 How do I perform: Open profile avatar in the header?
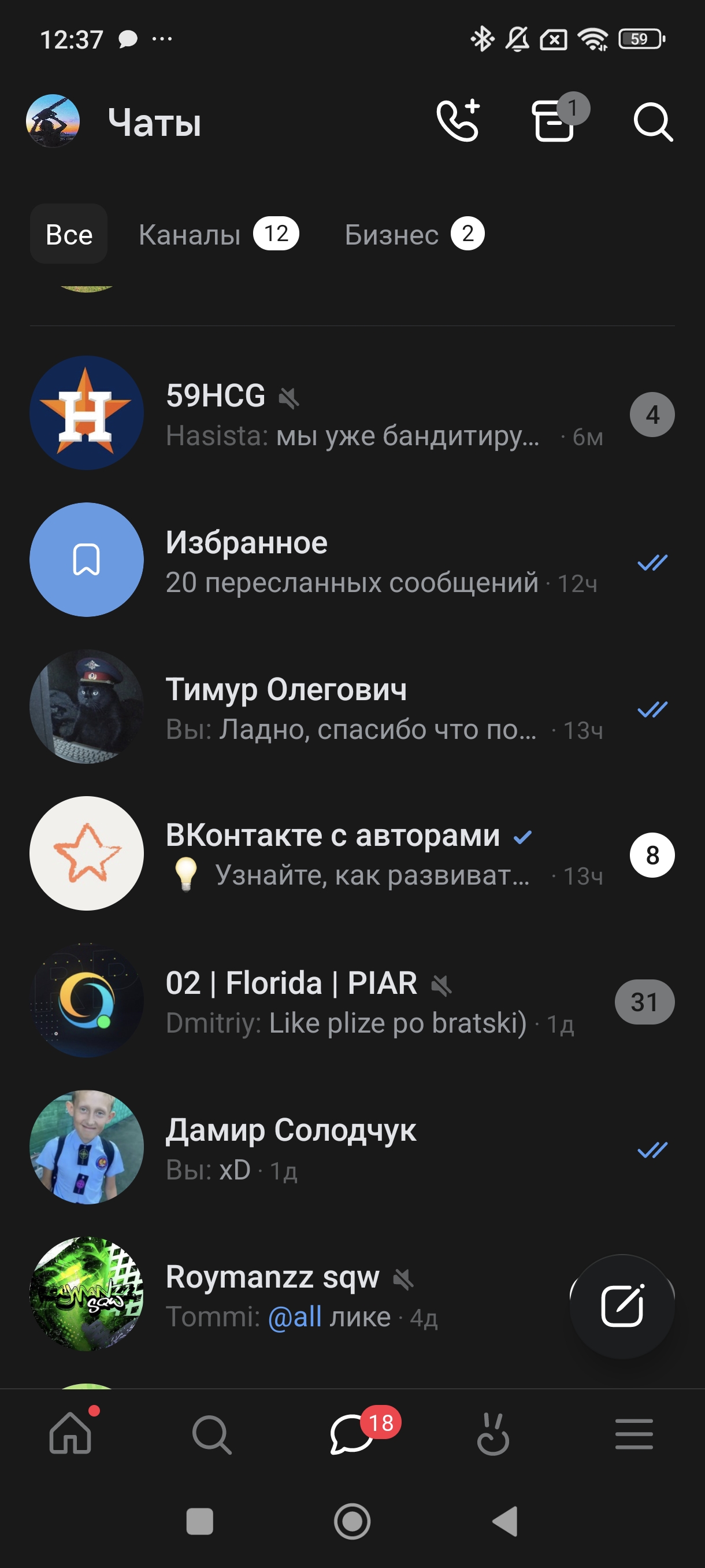(53, 121)
